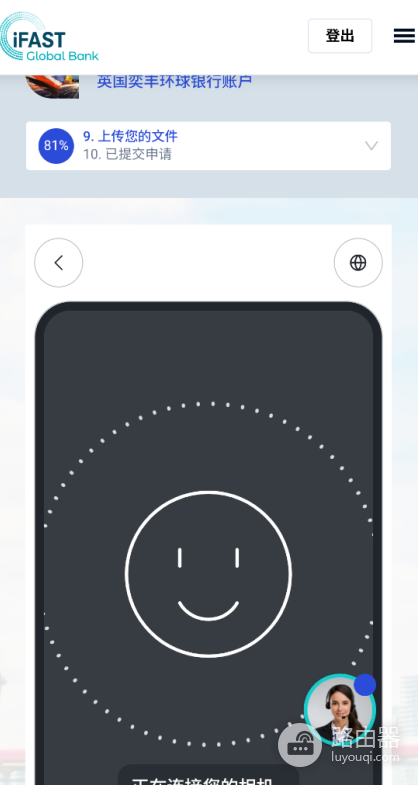Open the iFAST Global Bank homepage logo
Image resolution: width=418 pixels, height=785 pixels.
(x=49, y=38)
